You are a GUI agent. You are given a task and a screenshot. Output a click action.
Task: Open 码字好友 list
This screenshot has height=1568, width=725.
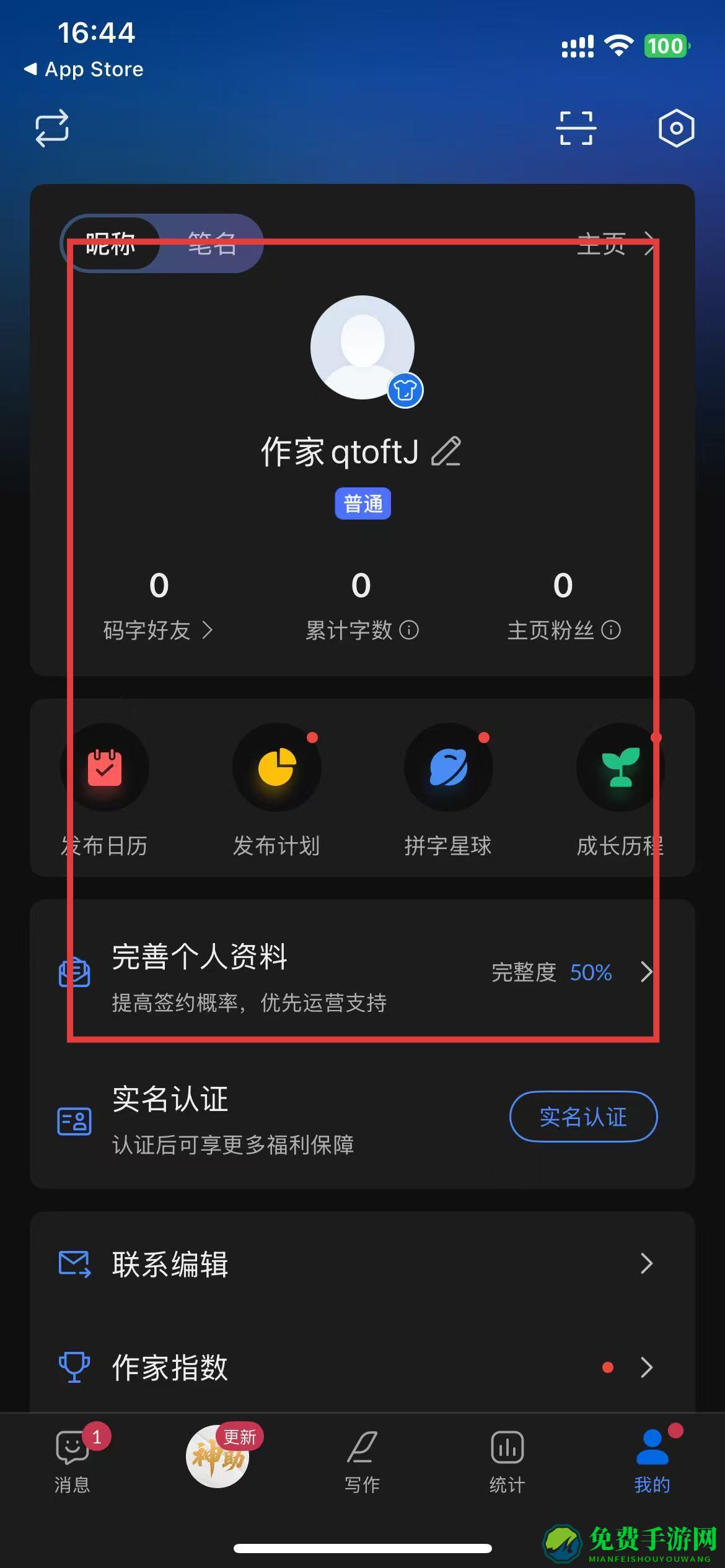[159, 630]
